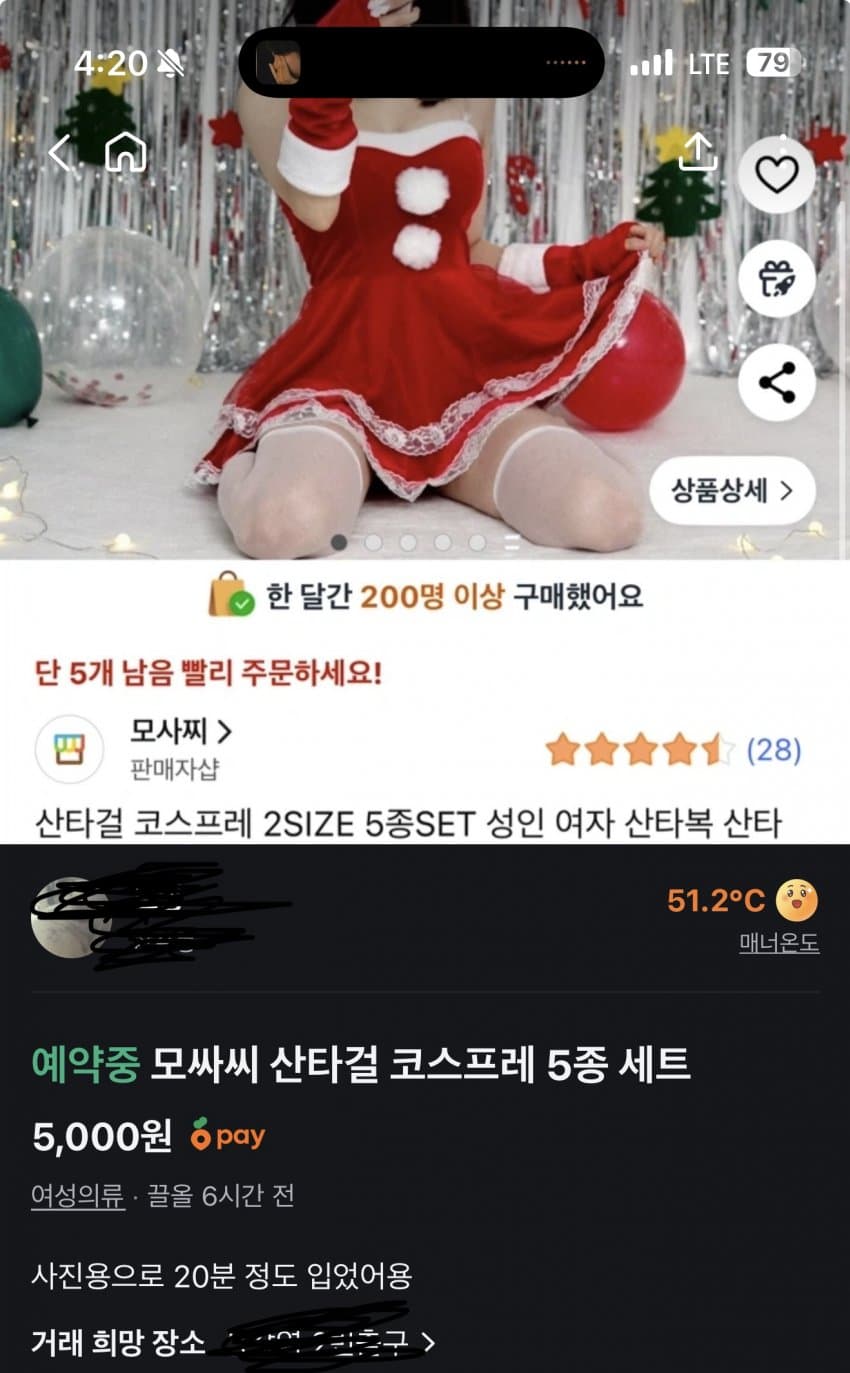Image resolution: width=850 pixels, height=1373 pixels.
Task: Open the 모사찌 seller shop
Action: click(x=180, y=732)
